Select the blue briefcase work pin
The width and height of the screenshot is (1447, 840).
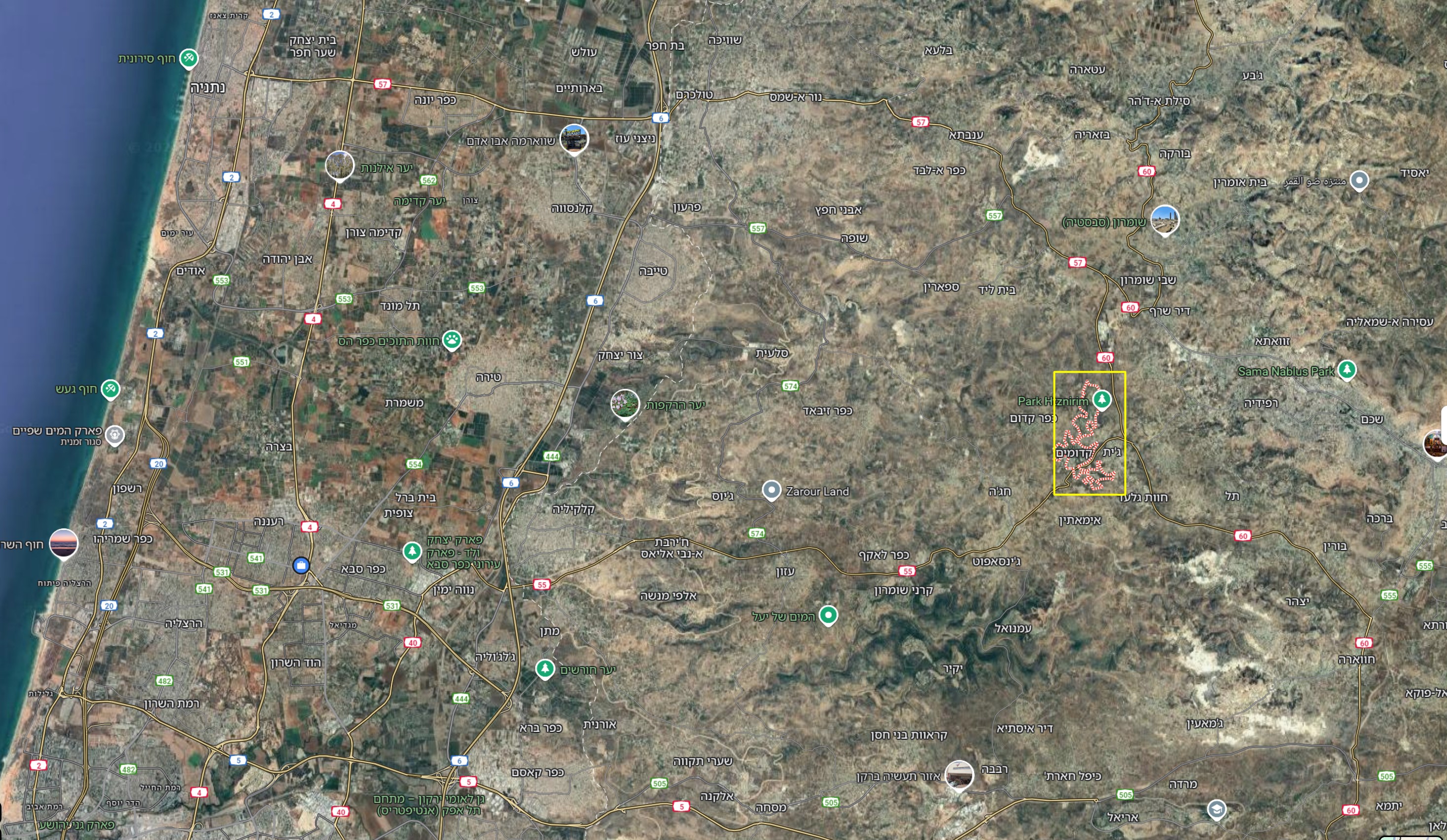pos(301,565)
